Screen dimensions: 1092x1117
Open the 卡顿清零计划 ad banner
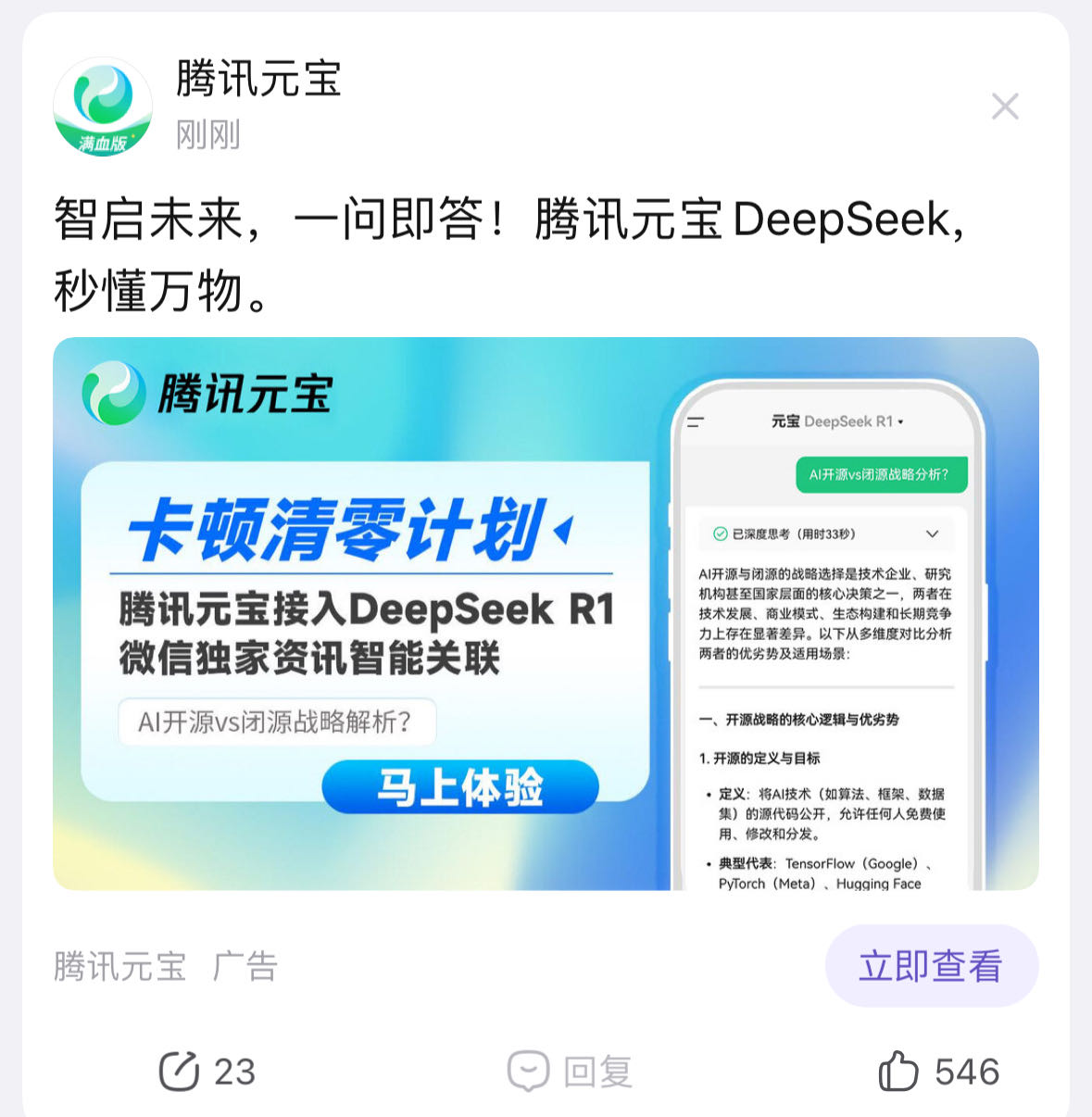(546, 613)
